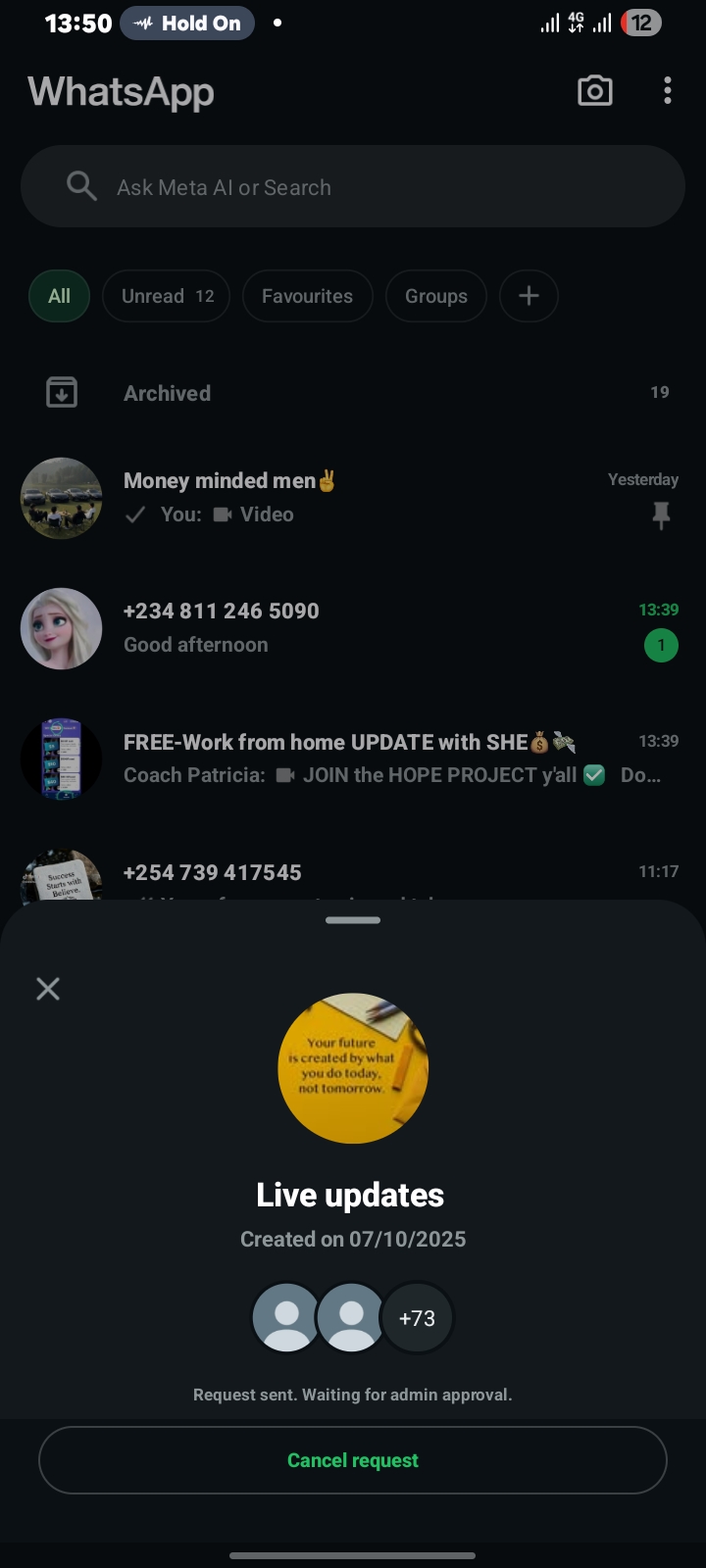Cancel the join request
706x1568 pixels.
click(353, 1460)
